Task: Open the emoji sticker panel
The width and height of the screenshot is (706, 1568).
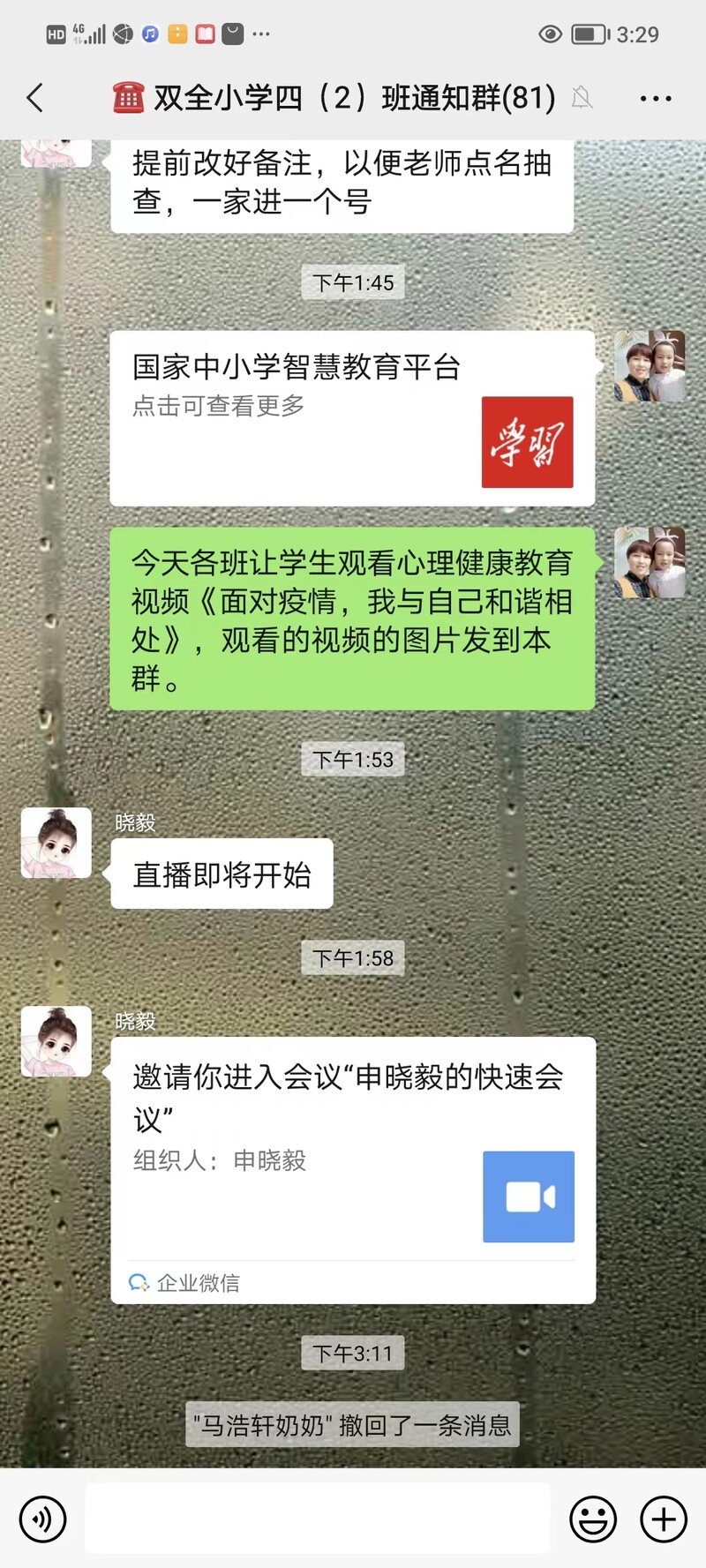Action: coord(592,1519)
